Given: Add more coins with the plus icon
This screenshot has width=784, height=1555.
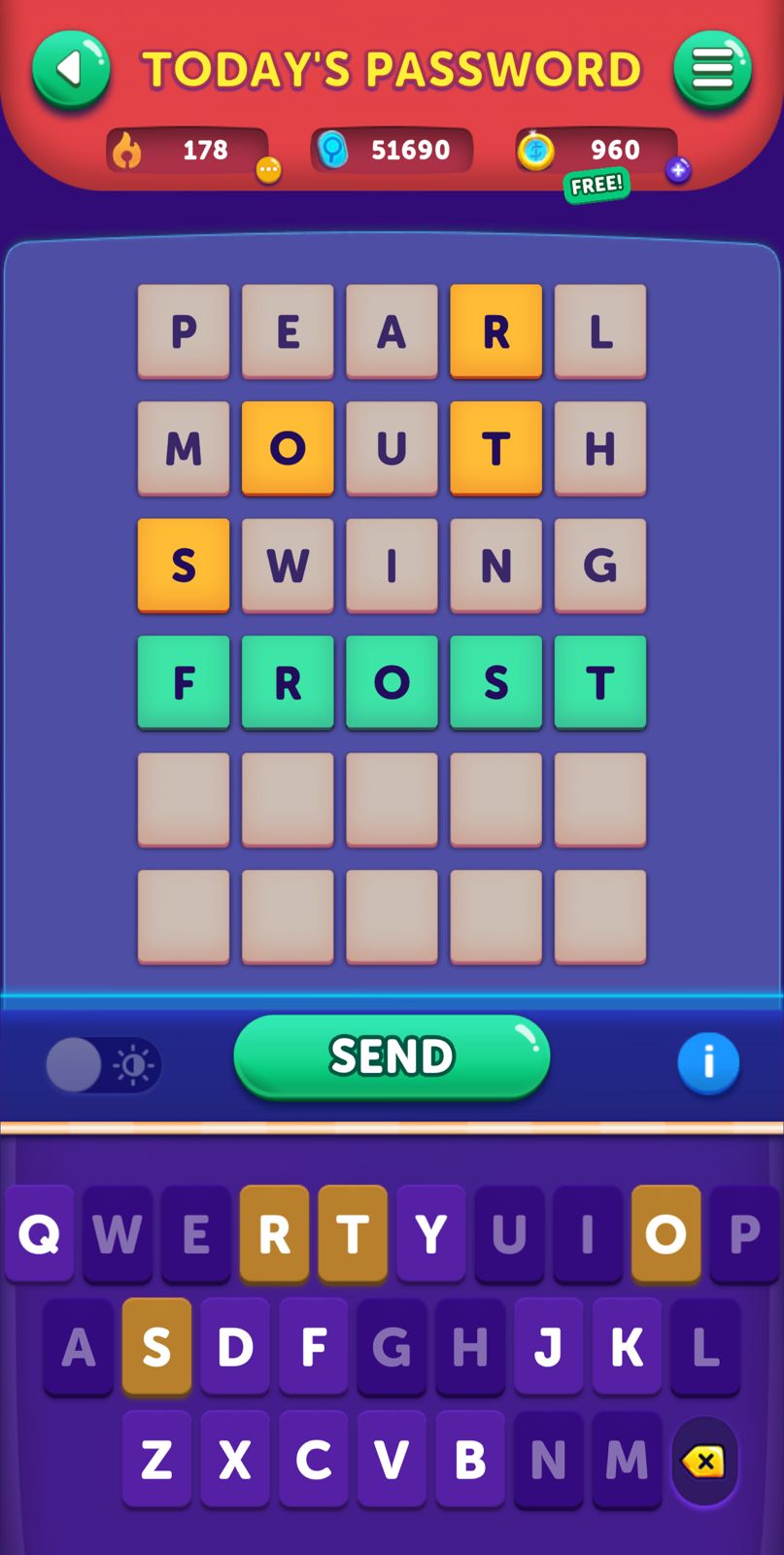Looking at the screenshot, I should click(678, 171).
